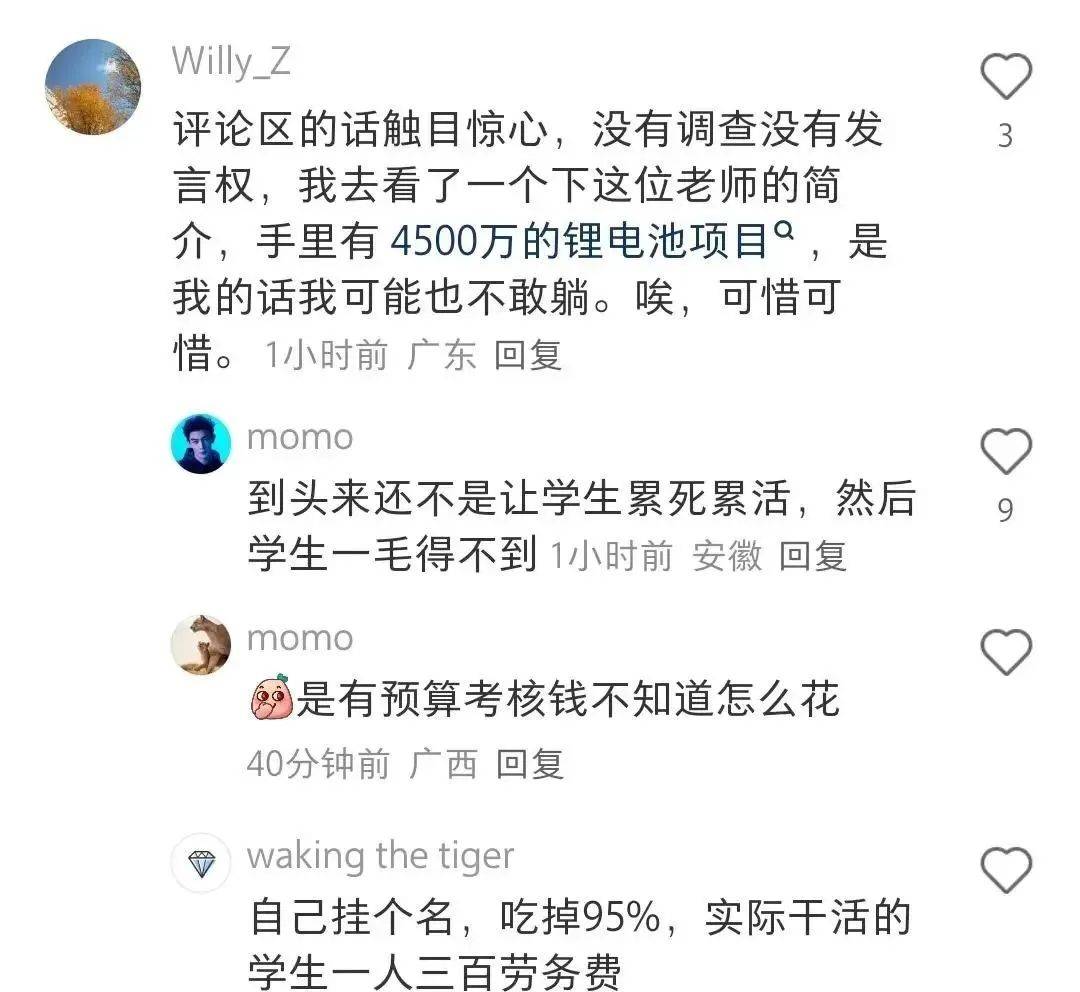Like momo's comment from 安徽
The image size is (1080, 992).
click(x=1005, y=452)
